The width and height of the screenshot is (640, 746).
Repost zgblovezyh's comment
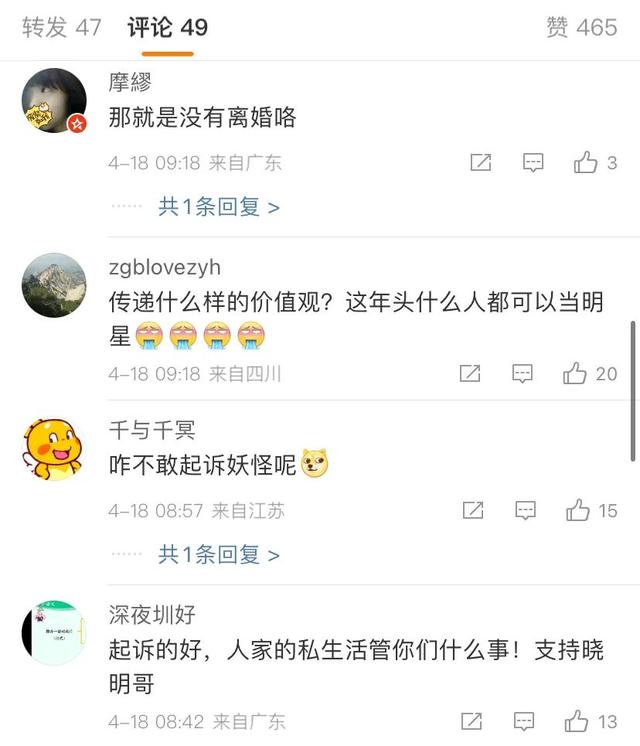pos(470,374)
